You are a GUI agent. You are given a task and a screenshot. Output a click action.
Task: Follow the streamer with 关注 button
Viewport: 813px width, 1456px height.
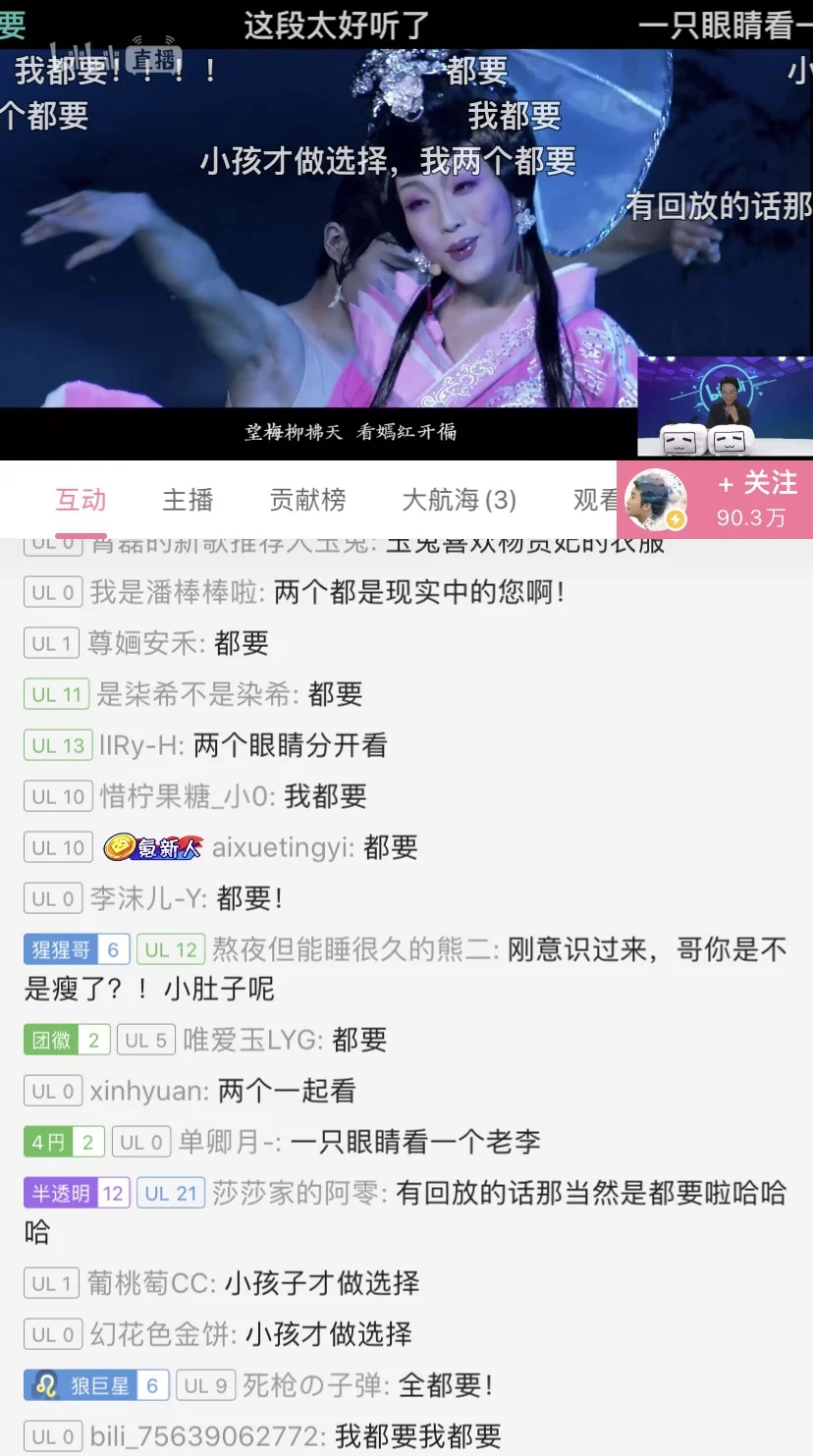756,499
